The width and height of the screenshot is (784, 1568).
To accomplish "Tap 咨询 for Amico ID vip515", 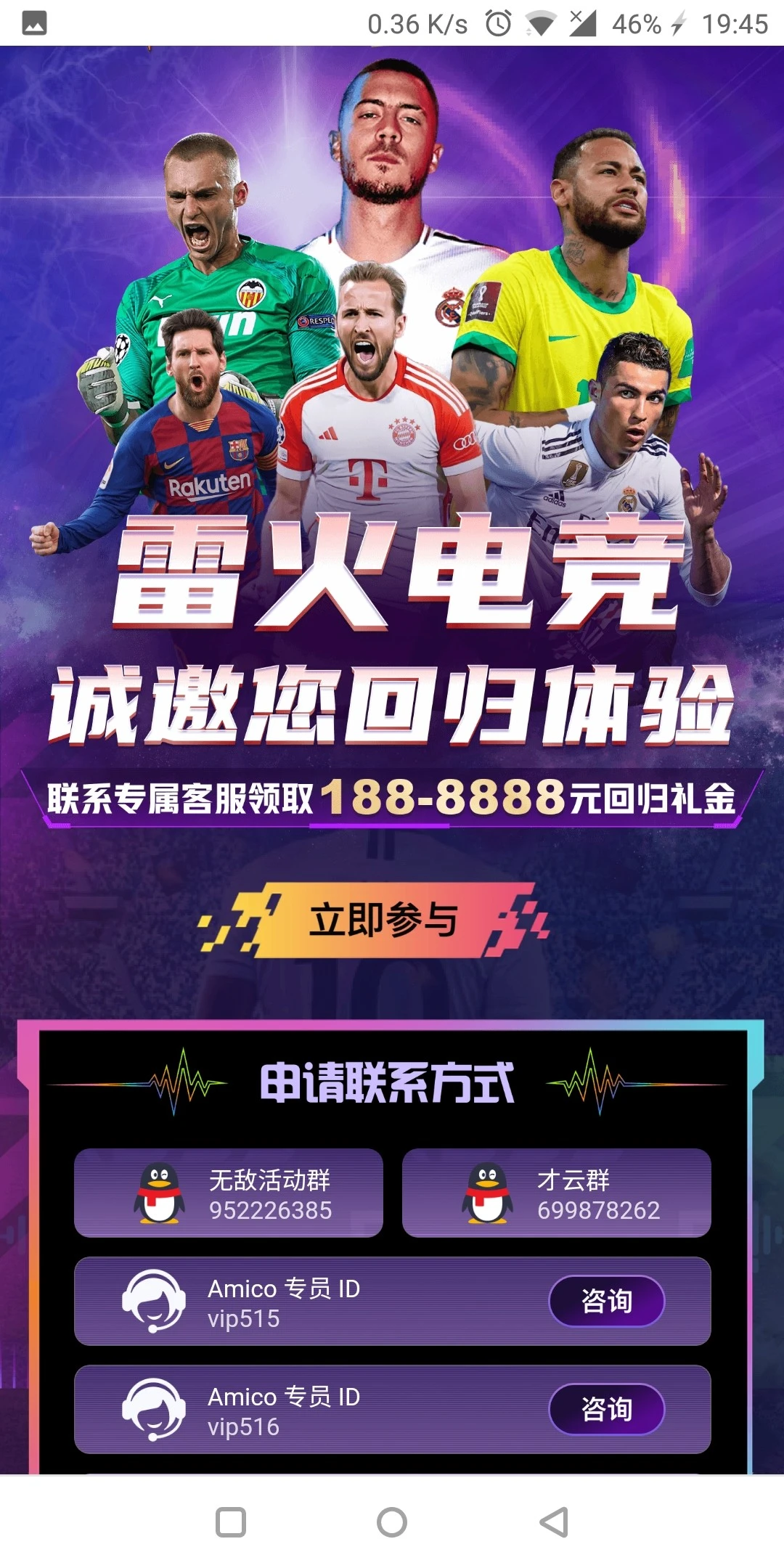I will 606,1301.
